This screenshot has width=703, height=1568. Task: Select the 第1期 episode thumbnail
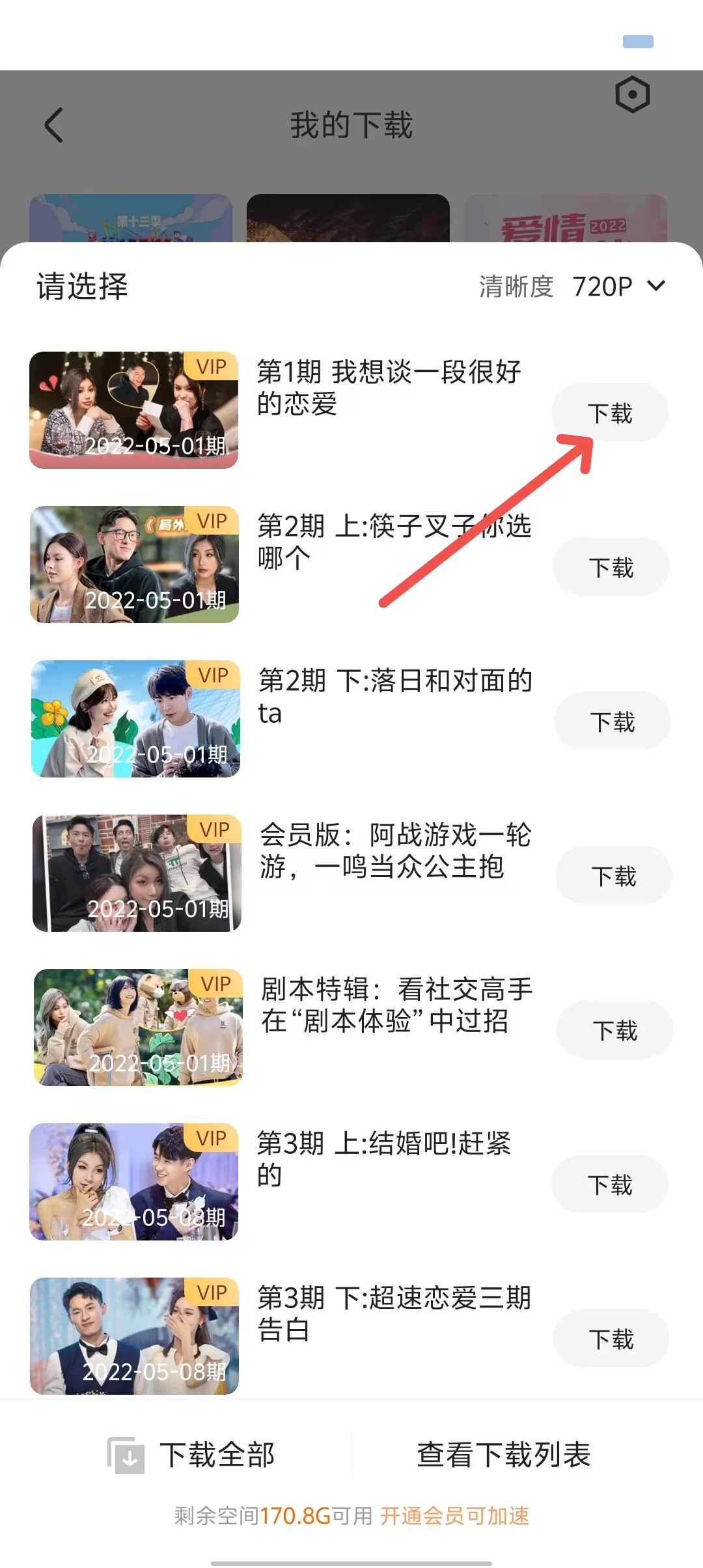[133, 410]
